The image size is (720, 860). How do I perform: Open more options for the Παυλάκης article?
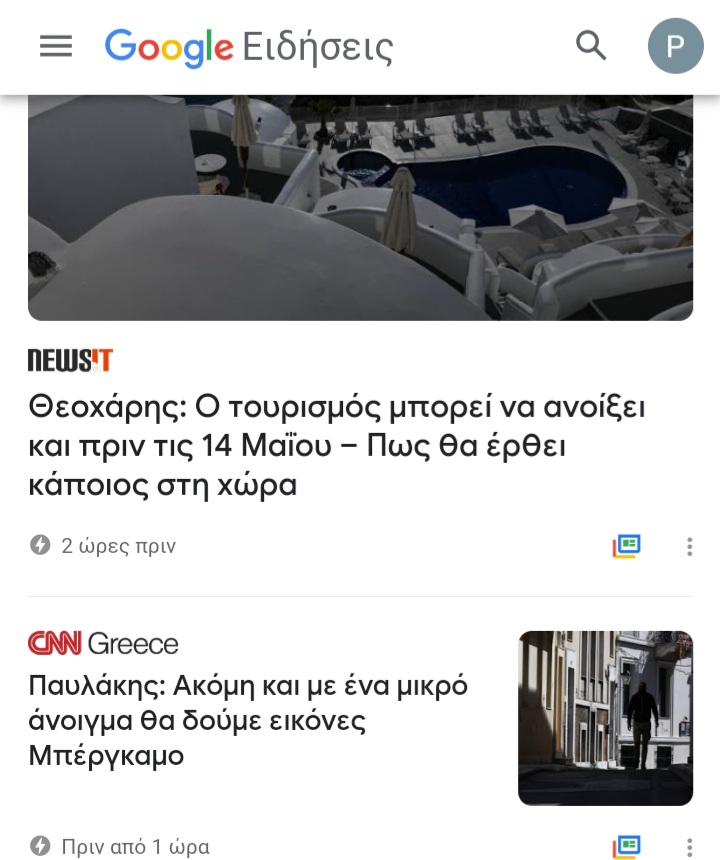689,846
